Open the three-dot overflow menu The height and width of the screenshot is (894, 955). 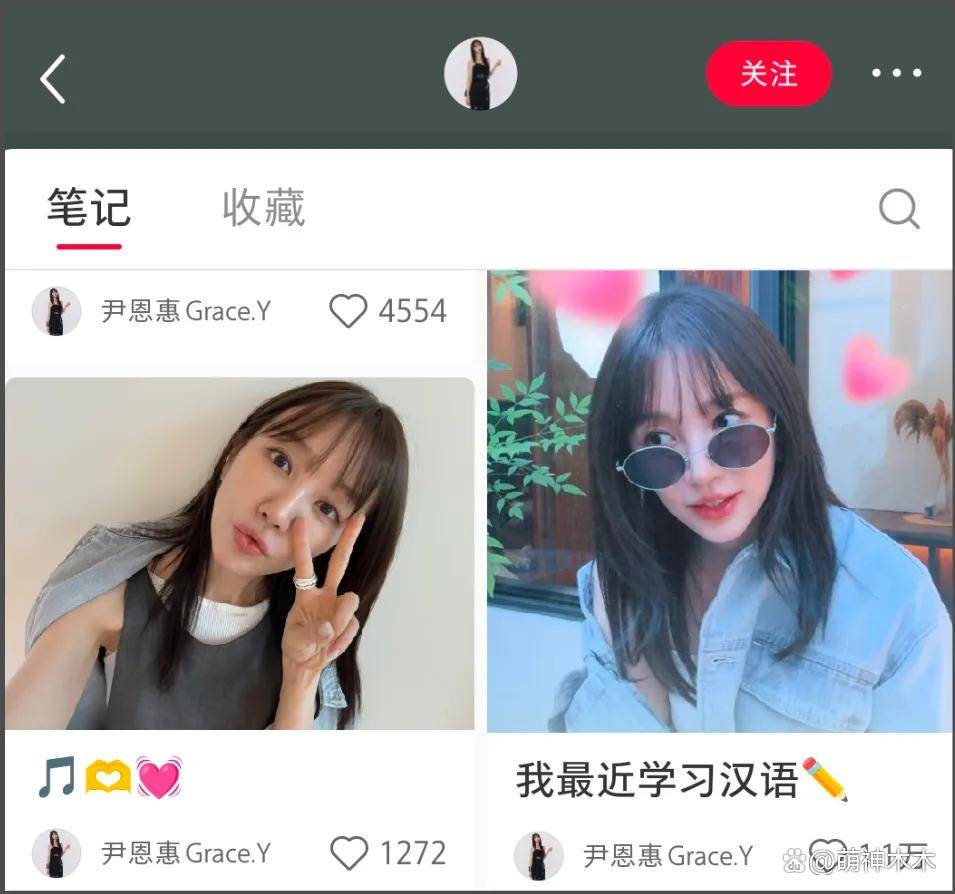click(x=896, y=73)
